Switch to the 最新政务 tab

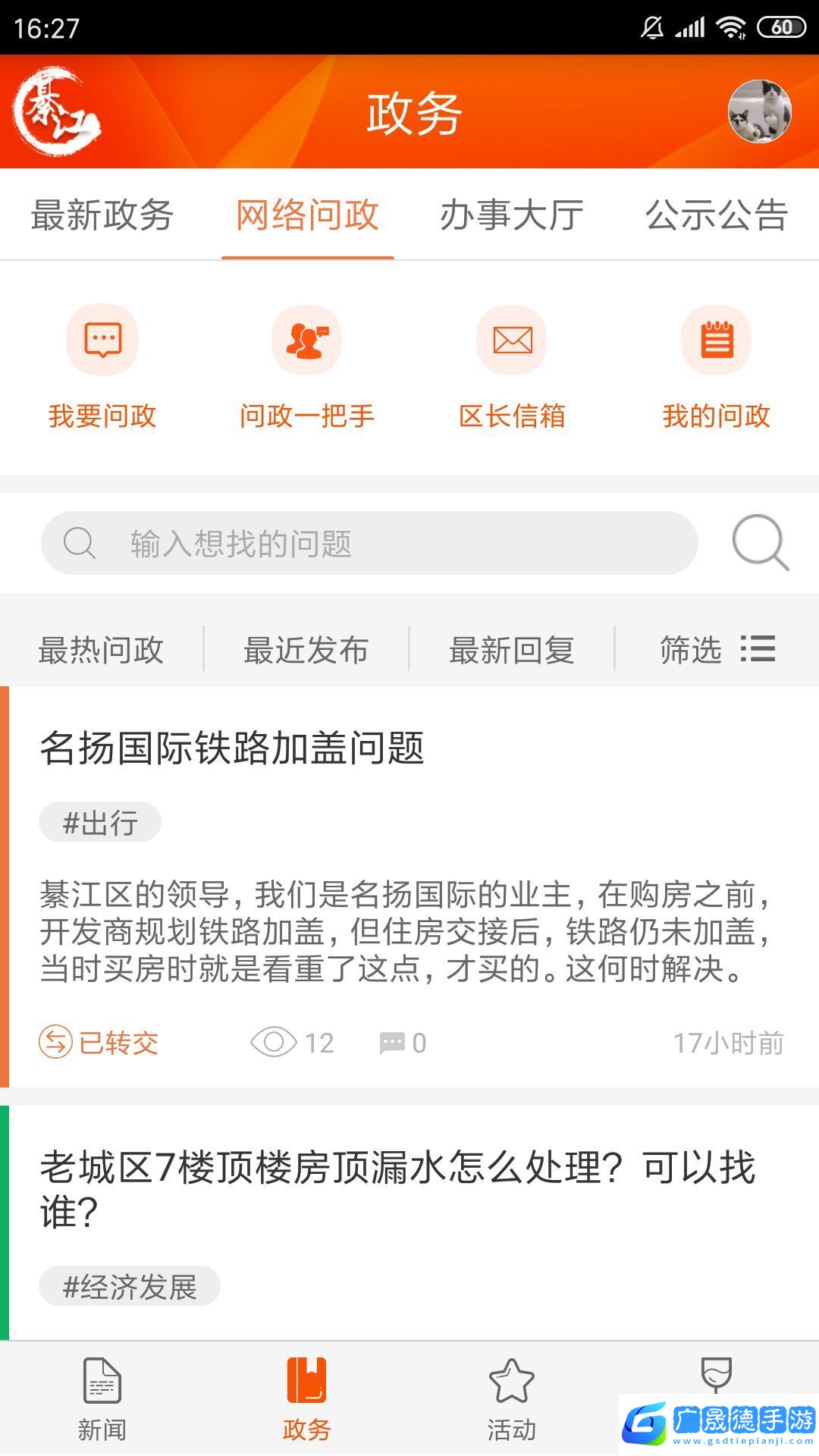coord(102,215)
